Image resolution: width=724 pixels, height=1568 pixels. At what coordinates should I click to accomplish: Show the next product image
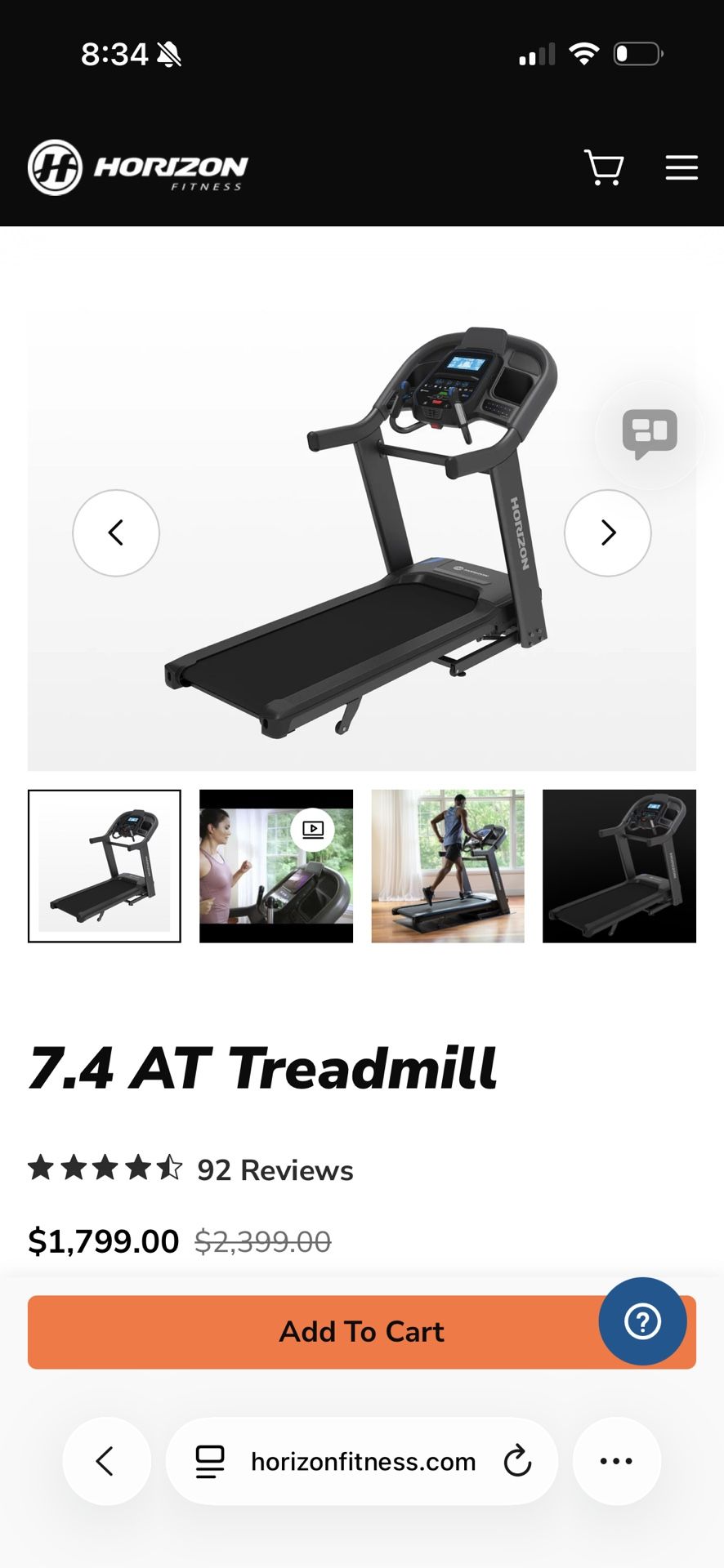[x=607, y=532]
